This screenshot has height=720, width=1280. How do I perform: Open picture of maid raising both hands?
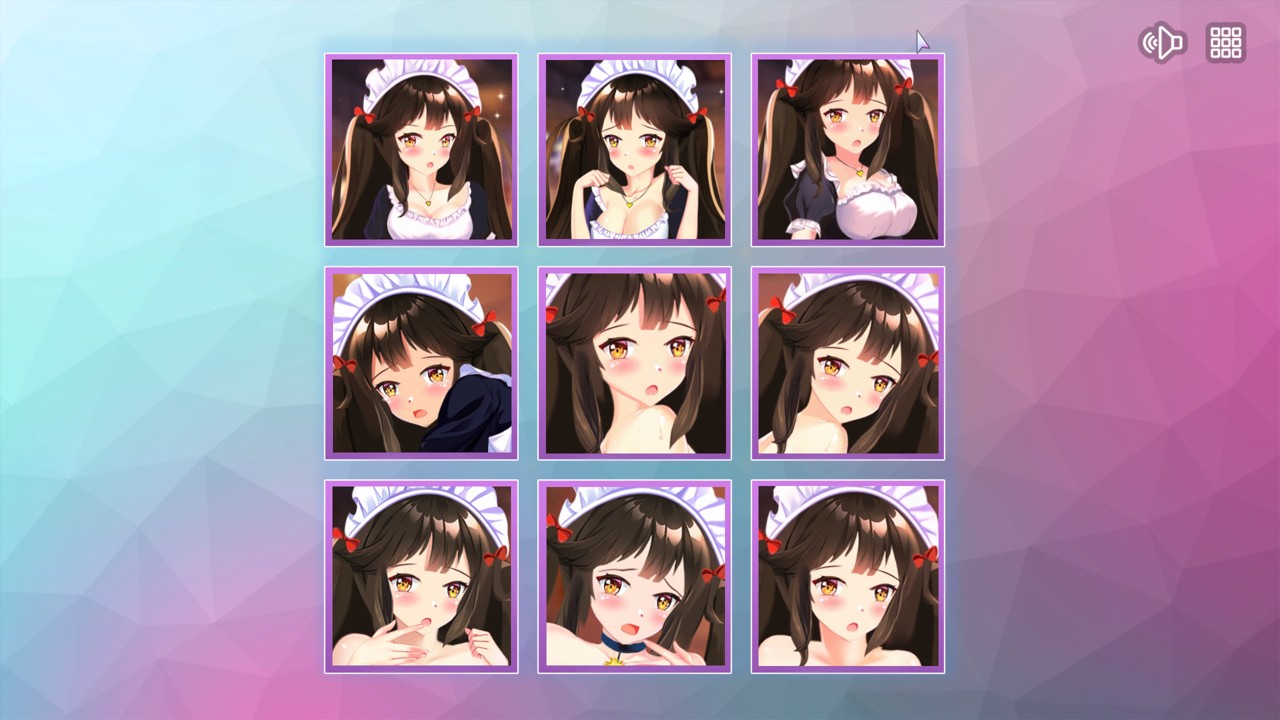(634, 150)
